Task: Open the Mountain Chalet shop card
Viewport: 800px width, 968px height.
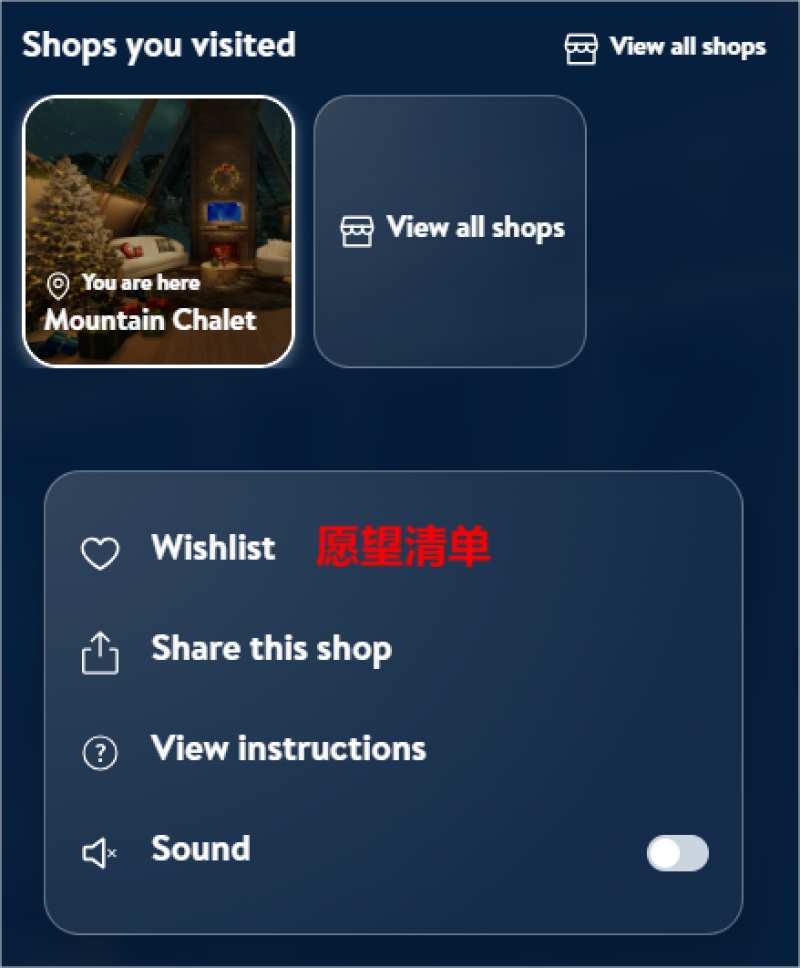Action: point(159,231)
